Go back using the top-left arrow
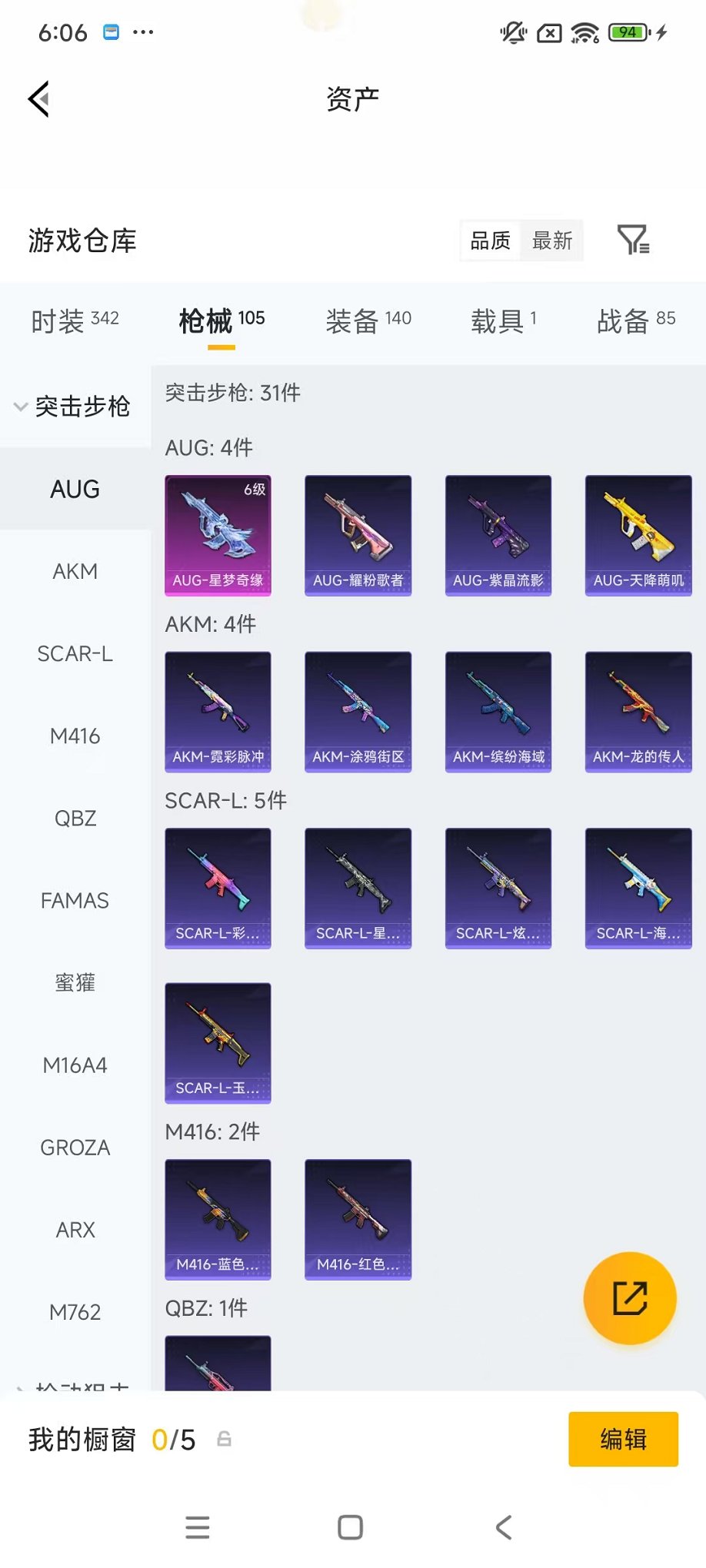The image size is (706, 1568). click(38, 99)
